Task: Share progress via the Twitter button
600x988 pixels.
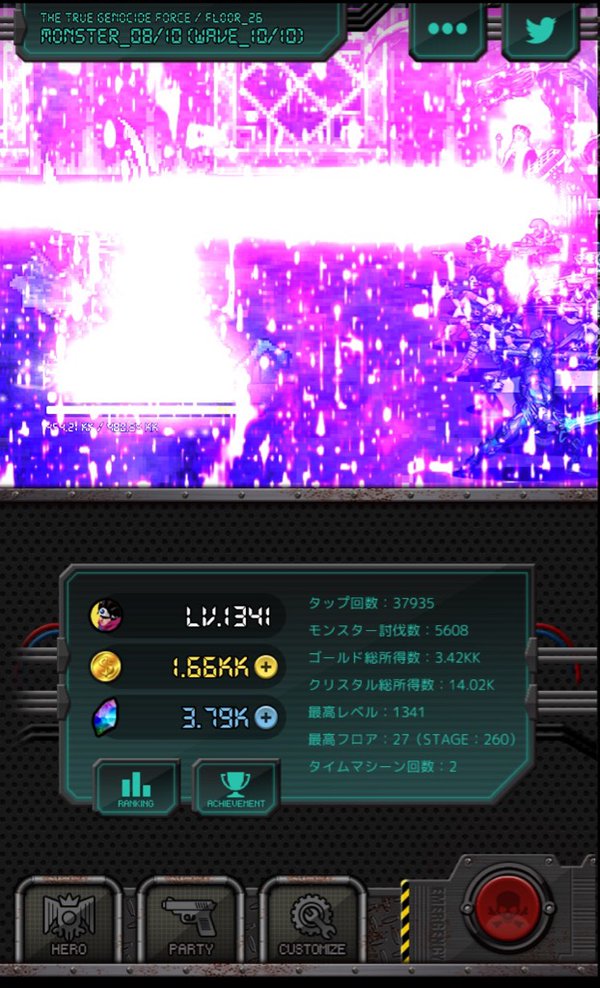Action: [x=540, y=29]
